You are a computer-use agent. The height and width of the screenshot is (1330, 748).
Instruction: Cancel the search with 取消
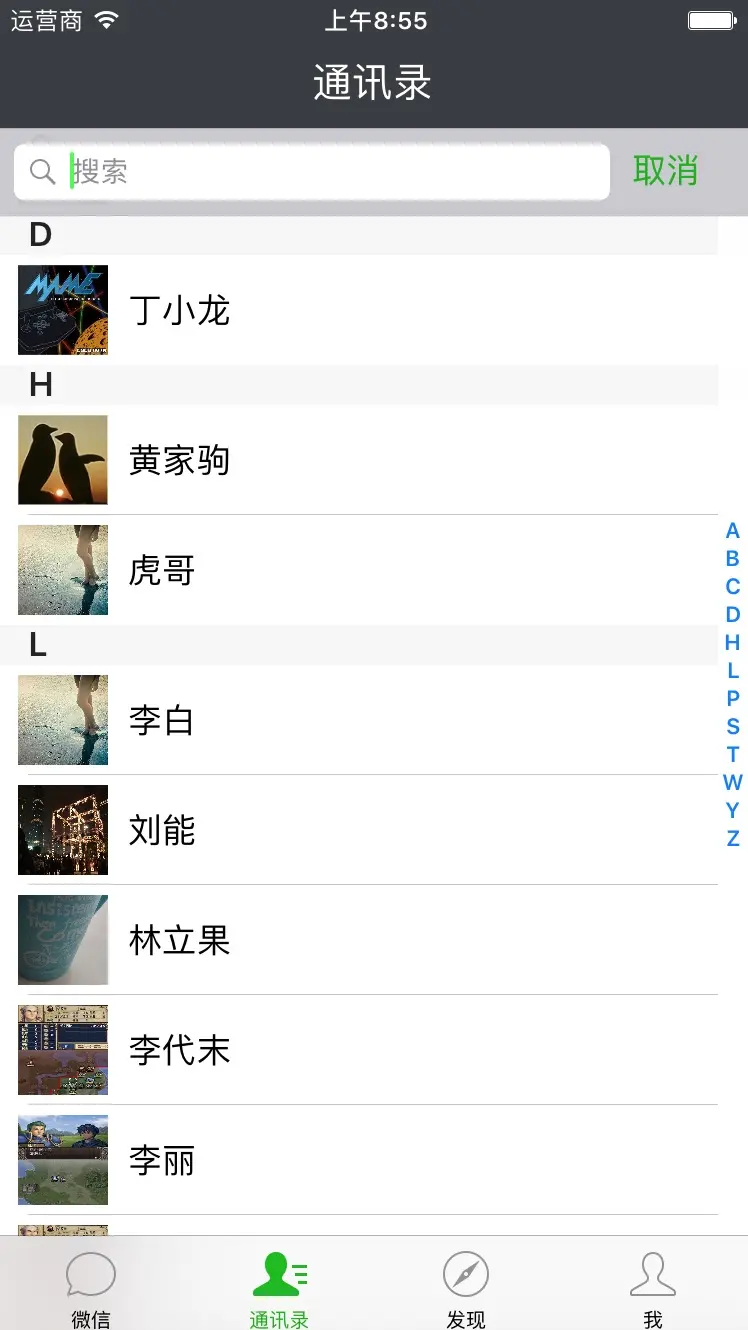click(665, 171)
